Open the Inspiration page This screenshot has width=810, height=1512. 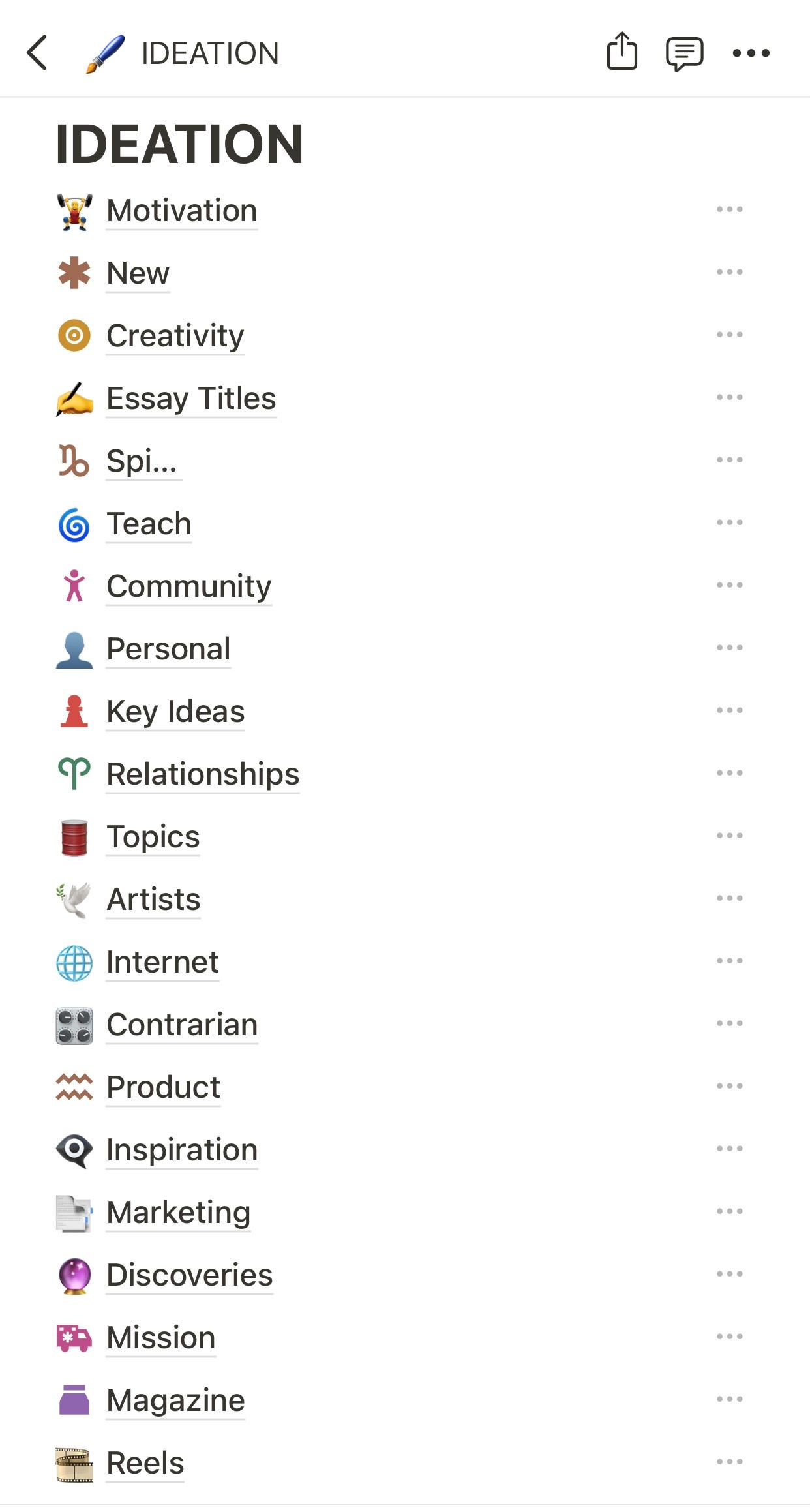coord(182,1150)
